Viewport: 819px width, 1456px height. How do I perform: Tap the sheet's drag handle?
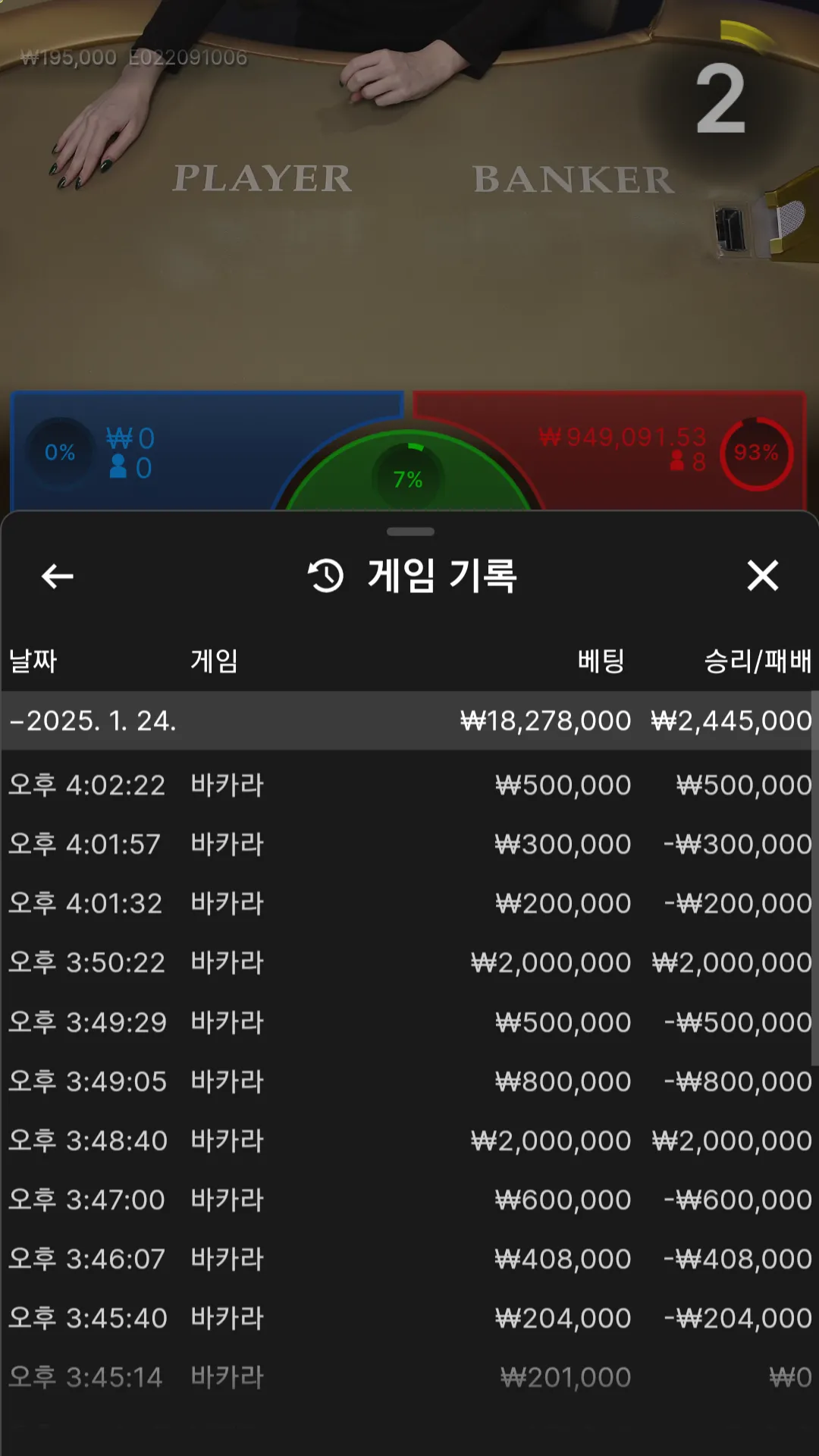tap(410, 532)
